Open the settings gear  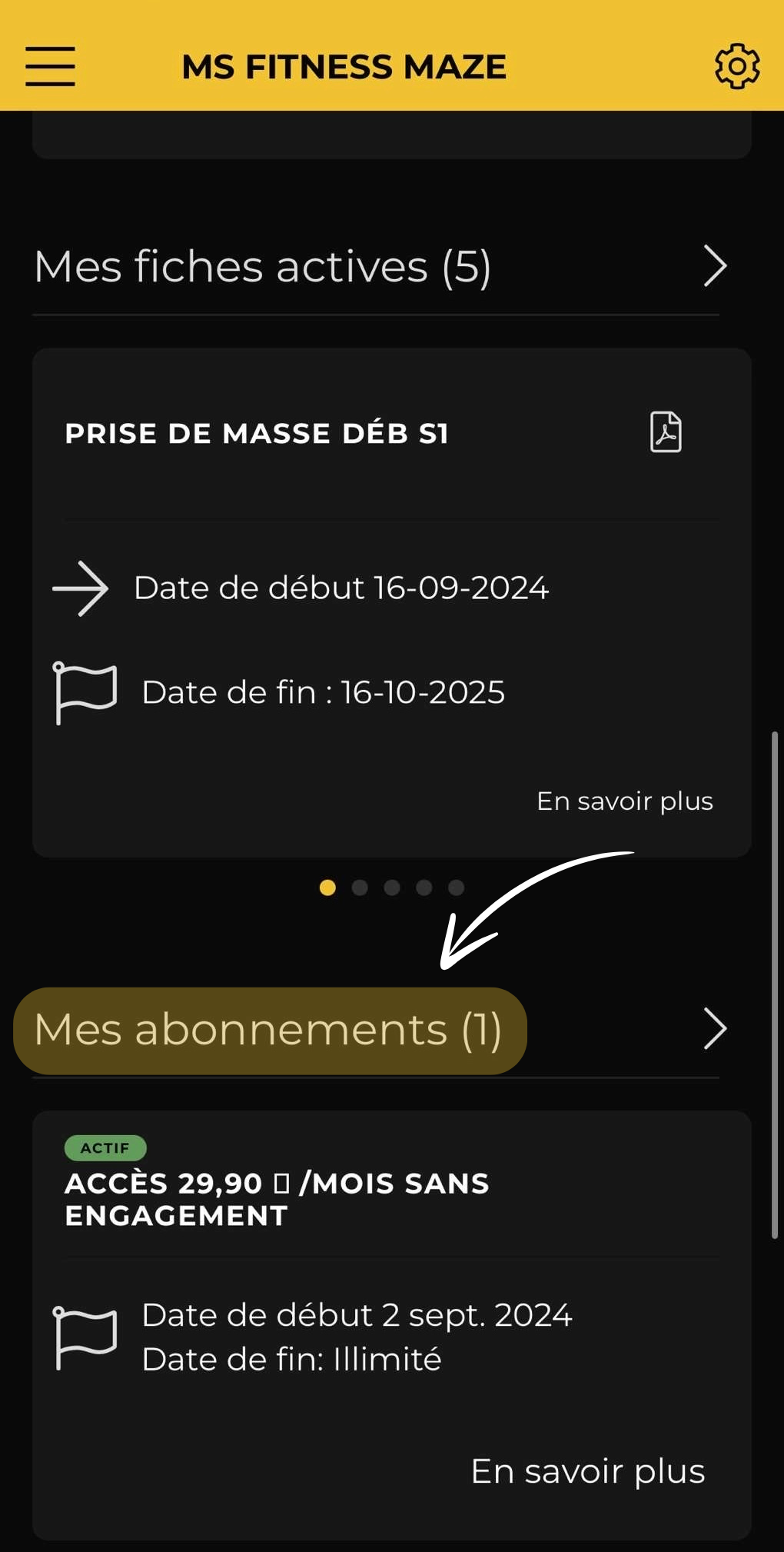[x=737, y=66]
